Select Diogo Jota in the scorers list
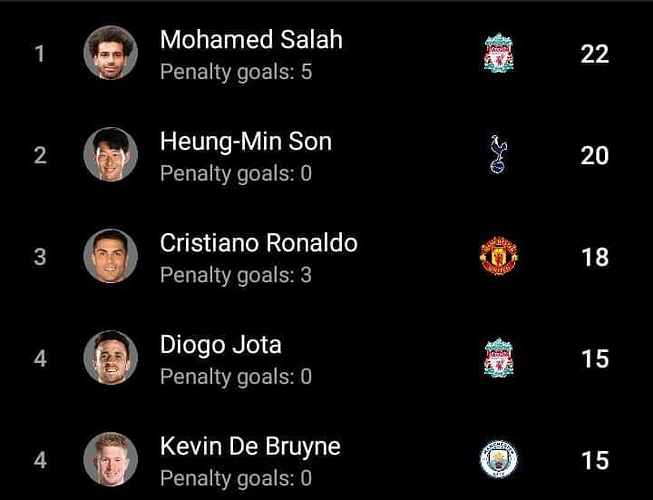The image size is (653, 500). click(221, 346)
